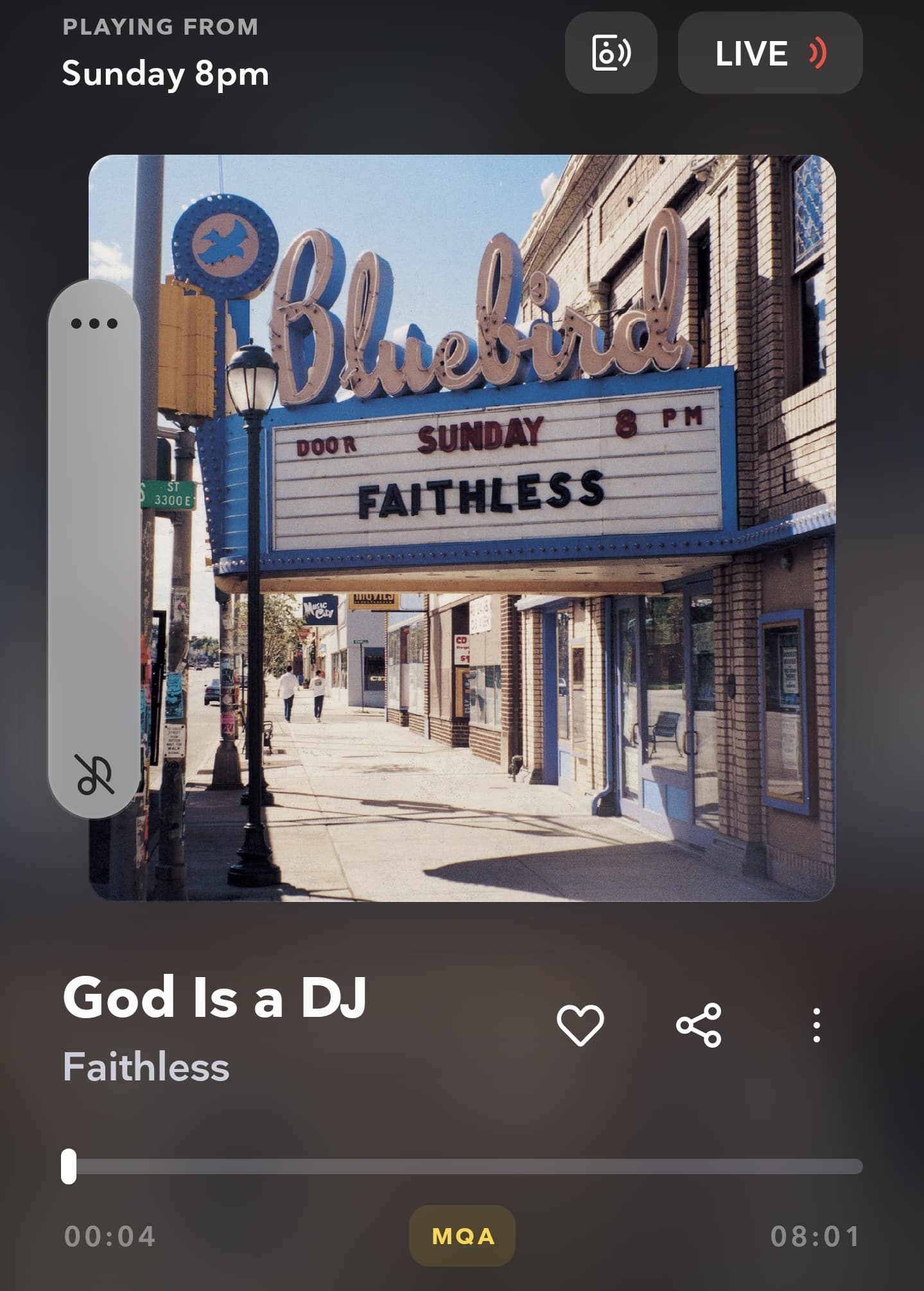Tap the MQA audio quality badge
Viewport: 924px width, 1291px height.
pyautogui.click(x=462, y=1236)
